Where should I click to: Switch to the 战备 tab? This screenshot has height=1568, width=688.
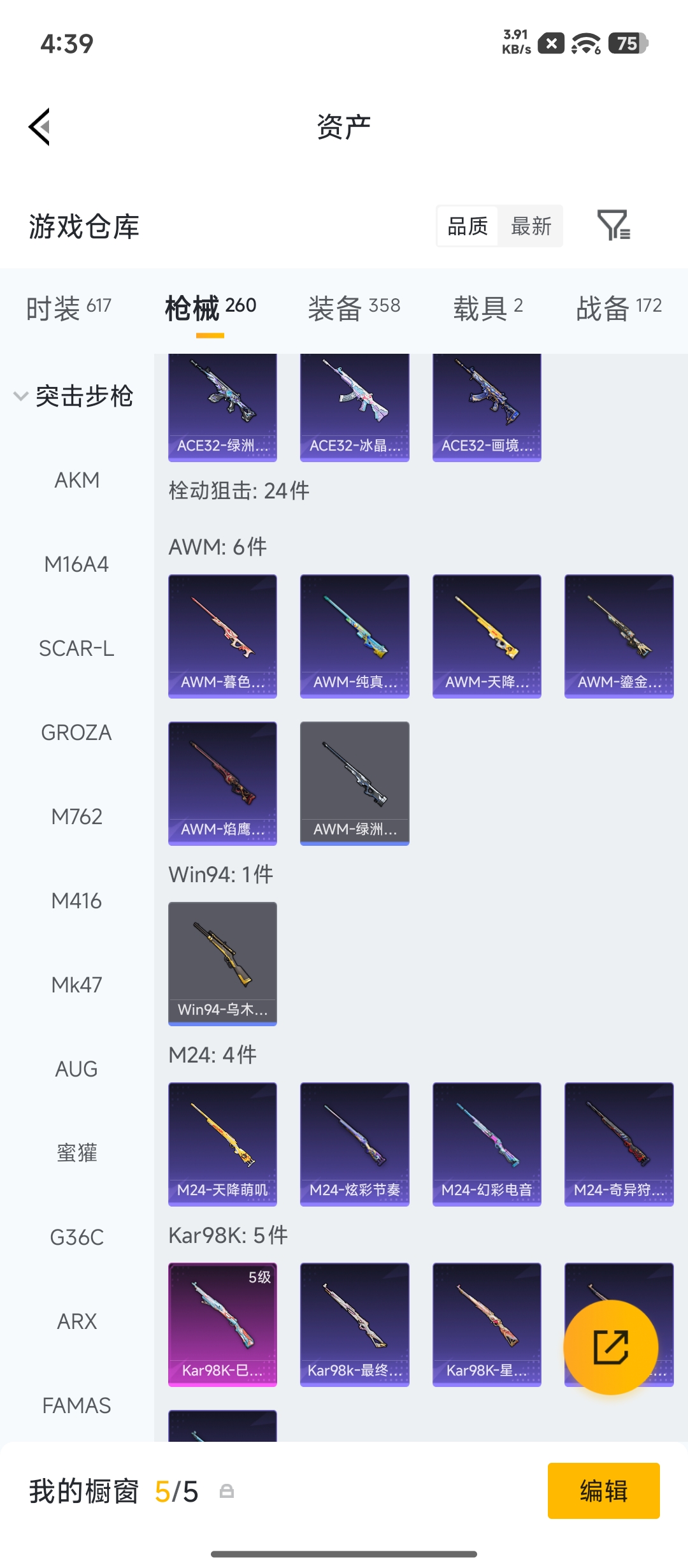[x=619, y=309]
